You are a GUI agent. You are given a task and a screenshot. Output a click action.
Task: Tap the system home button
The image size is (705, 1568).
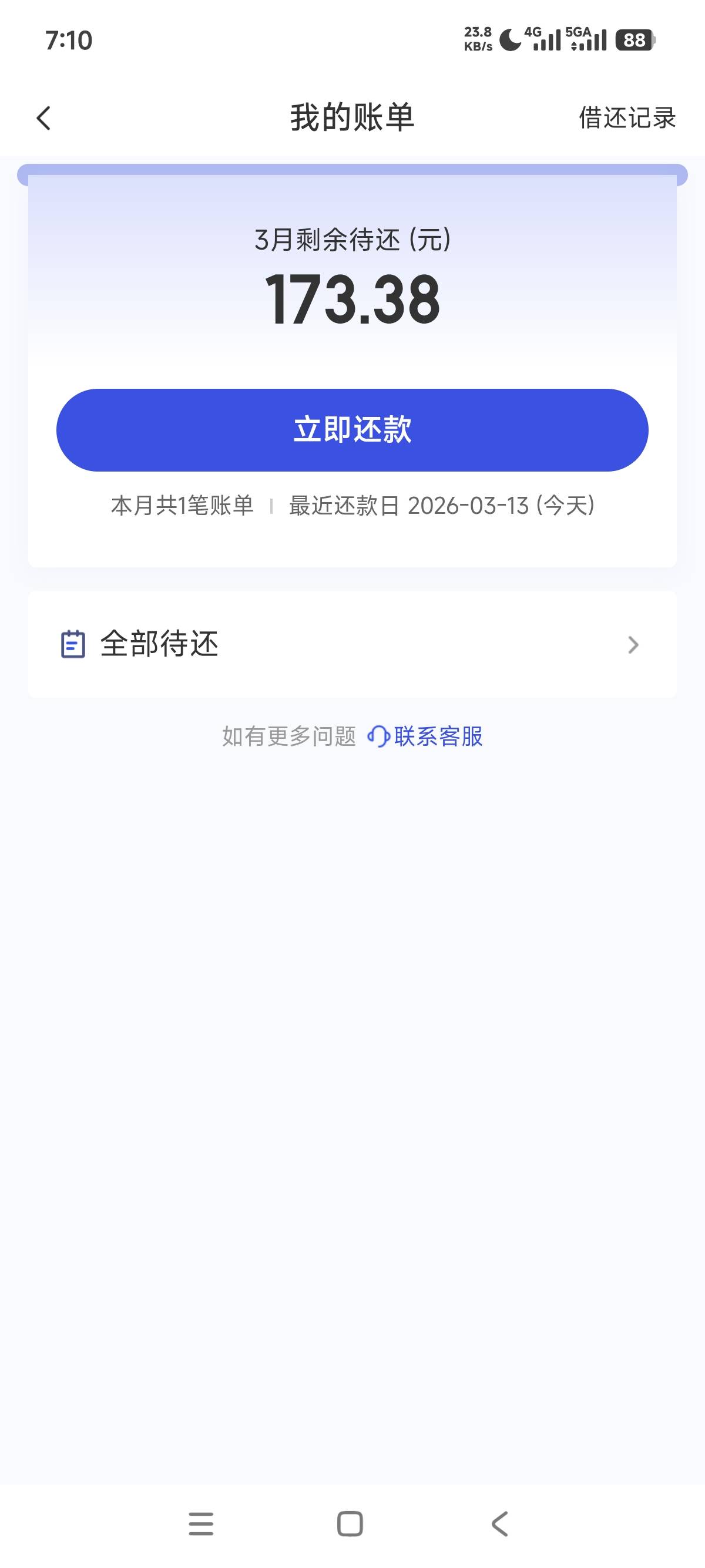click(x=350, y=1523)
